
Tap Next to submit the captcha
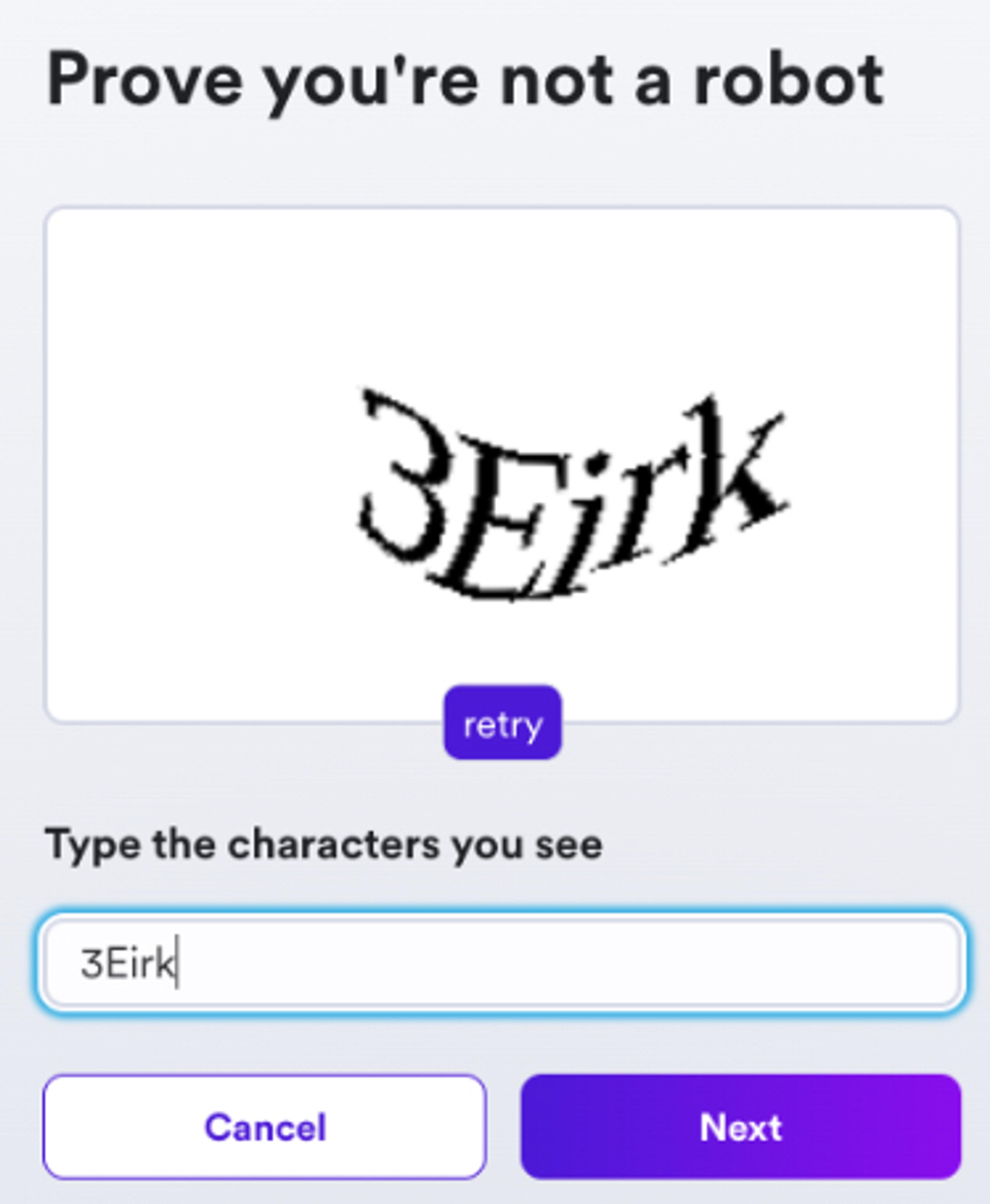pyautogui.click(x=741, y=1127)
